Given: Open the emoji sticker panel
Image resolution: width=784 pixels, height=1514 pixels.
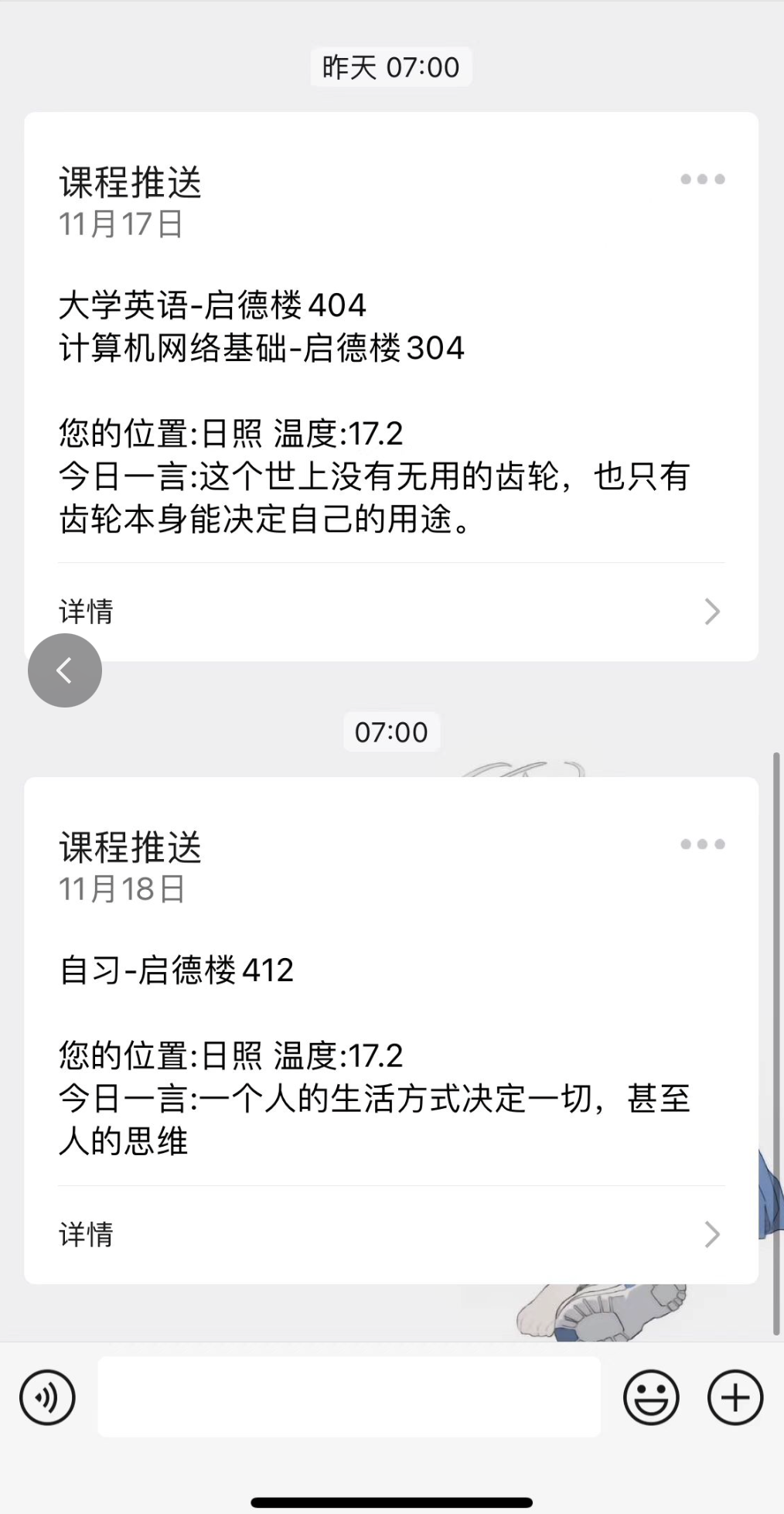Looking at the screenshot, I should pos(651,1397).
